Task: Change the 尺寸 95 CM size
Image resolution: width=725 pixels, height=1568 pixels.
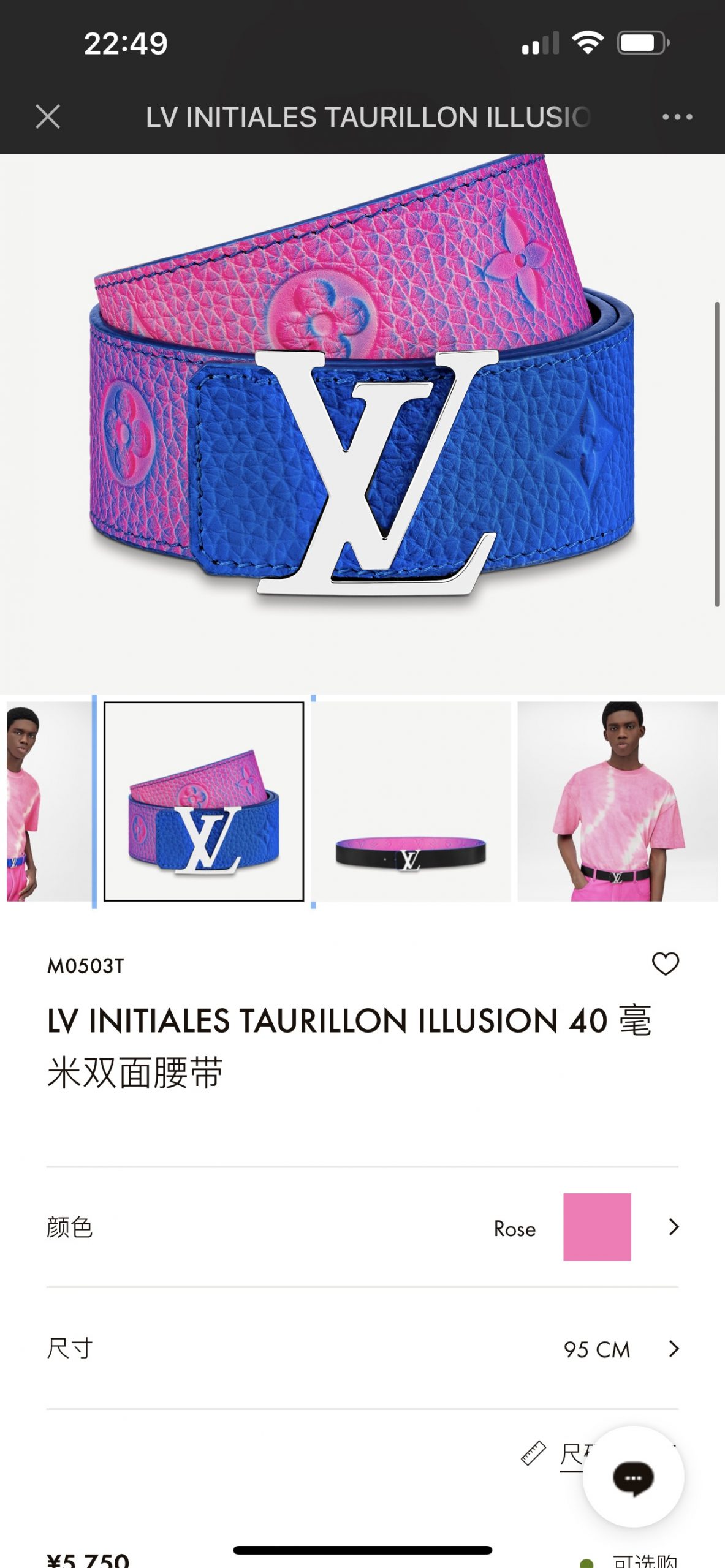Action: click(362, 1349)
